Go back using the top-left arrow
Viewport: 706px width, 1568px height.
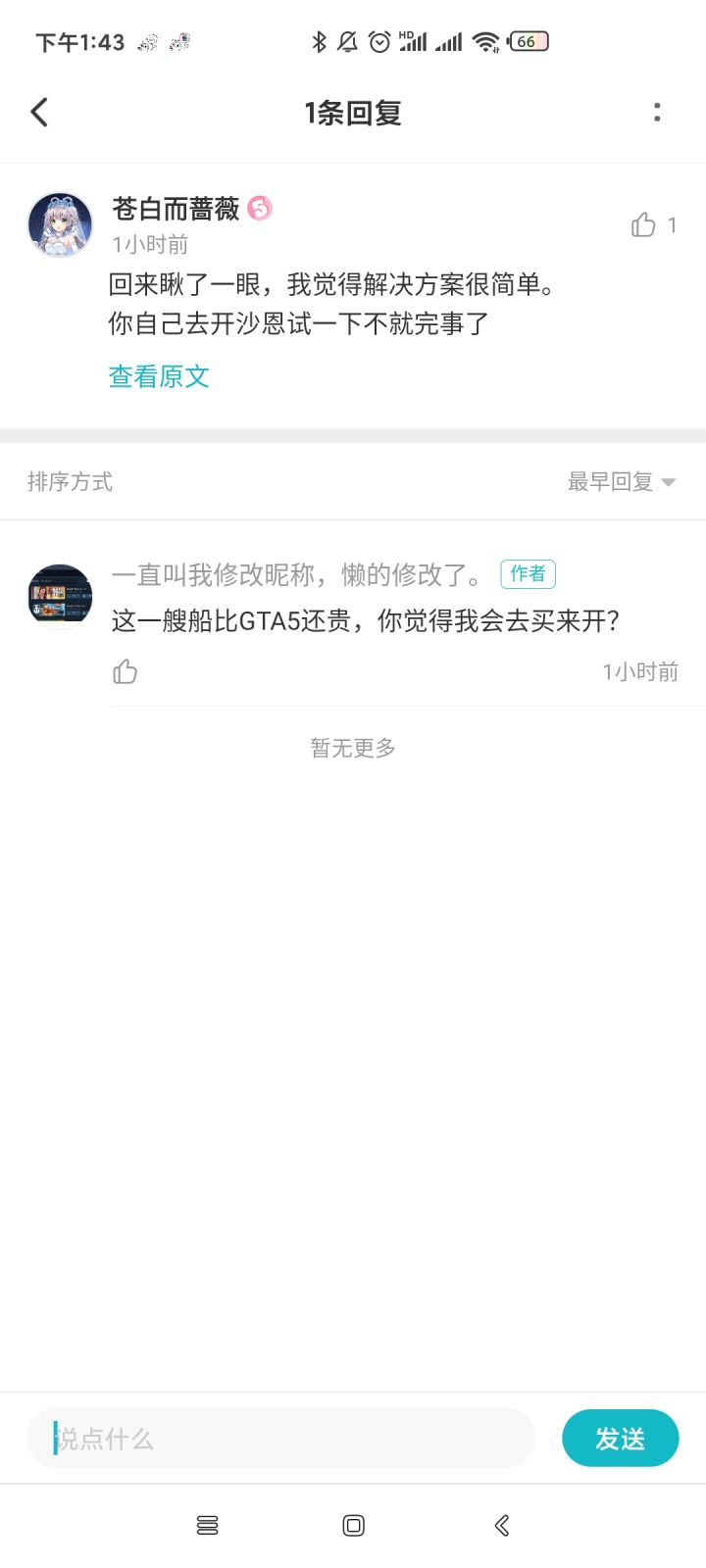[40, 113]
